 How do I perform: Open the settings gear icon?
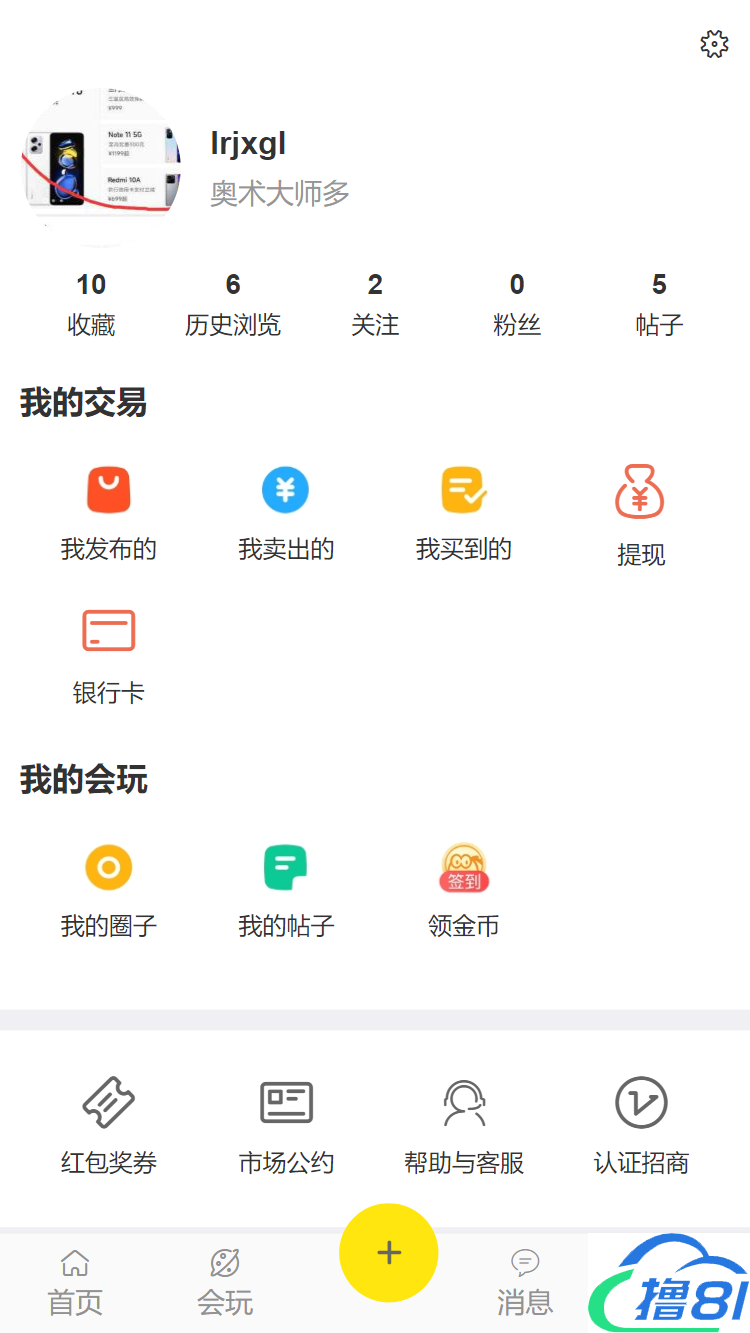click(x=714, y=44)
